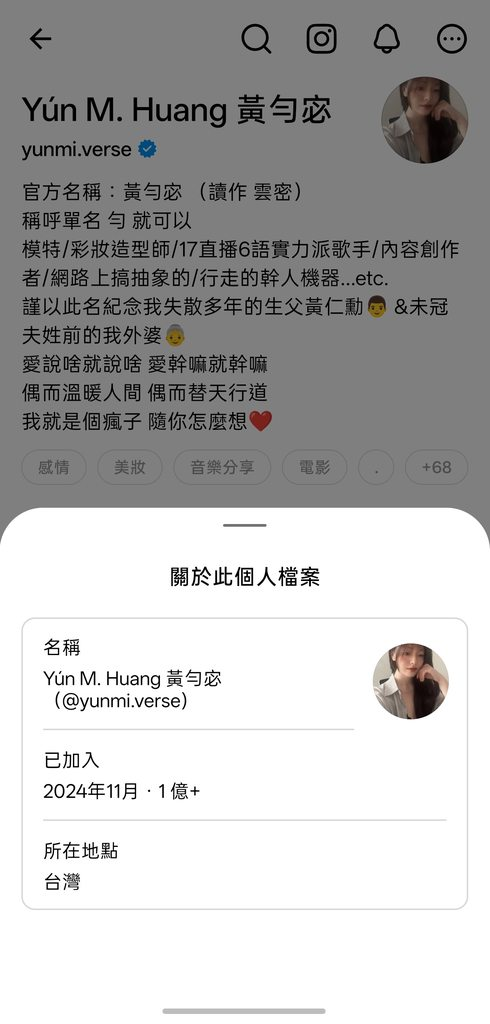The width and height of the screenshot is (490, 1024).
Task: Open the more options menu
Action: pos(452,39)
